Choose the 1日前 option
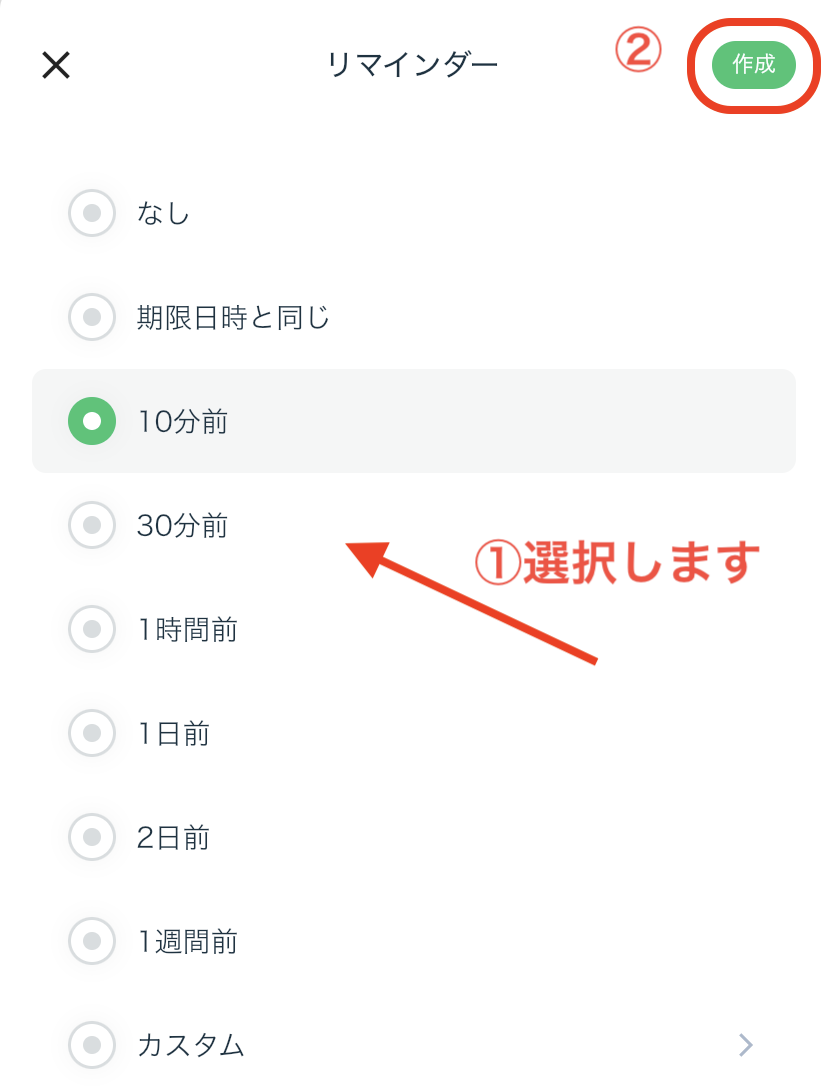Viewport: 821px width, 1086px height. coord(92,734)
